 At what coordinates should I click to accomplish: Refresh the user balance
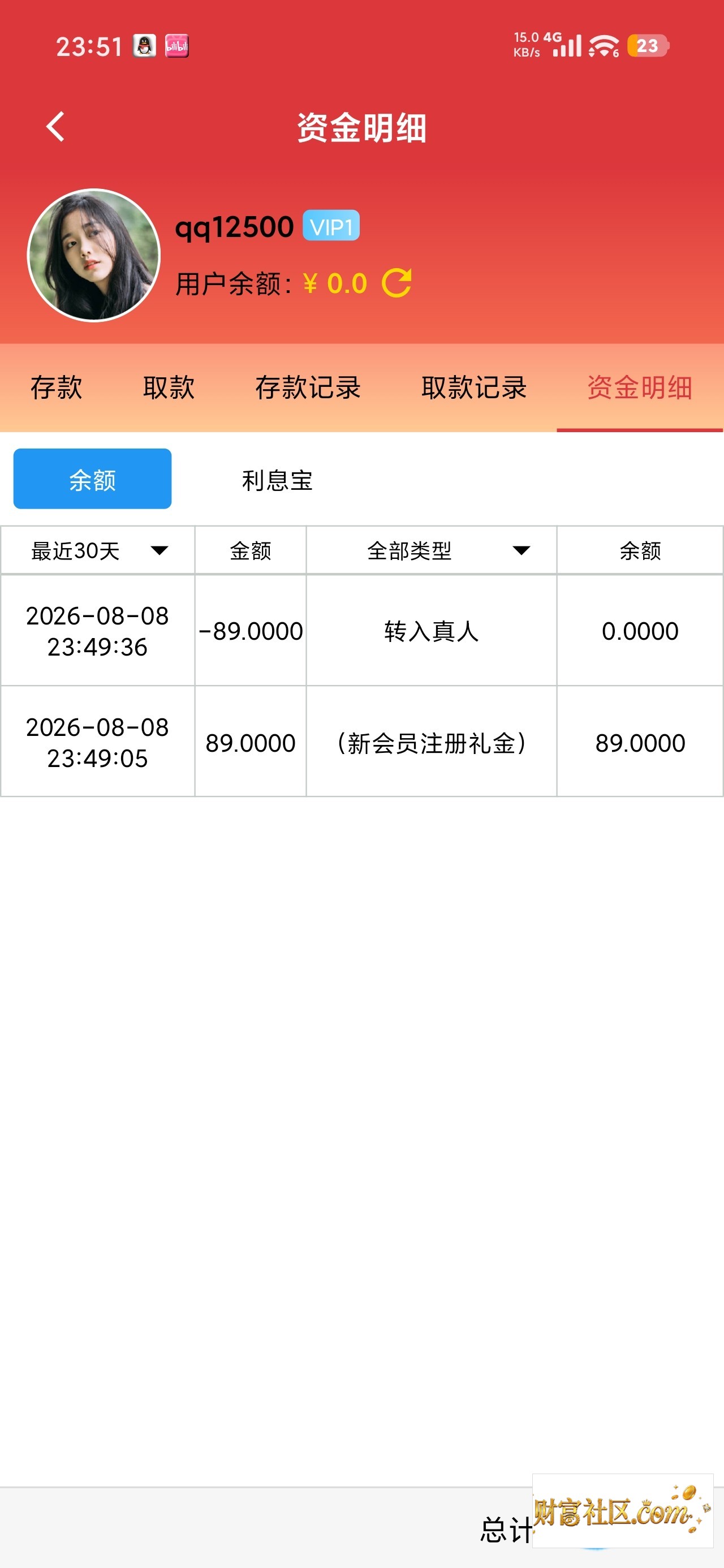(x=397, y=283)
